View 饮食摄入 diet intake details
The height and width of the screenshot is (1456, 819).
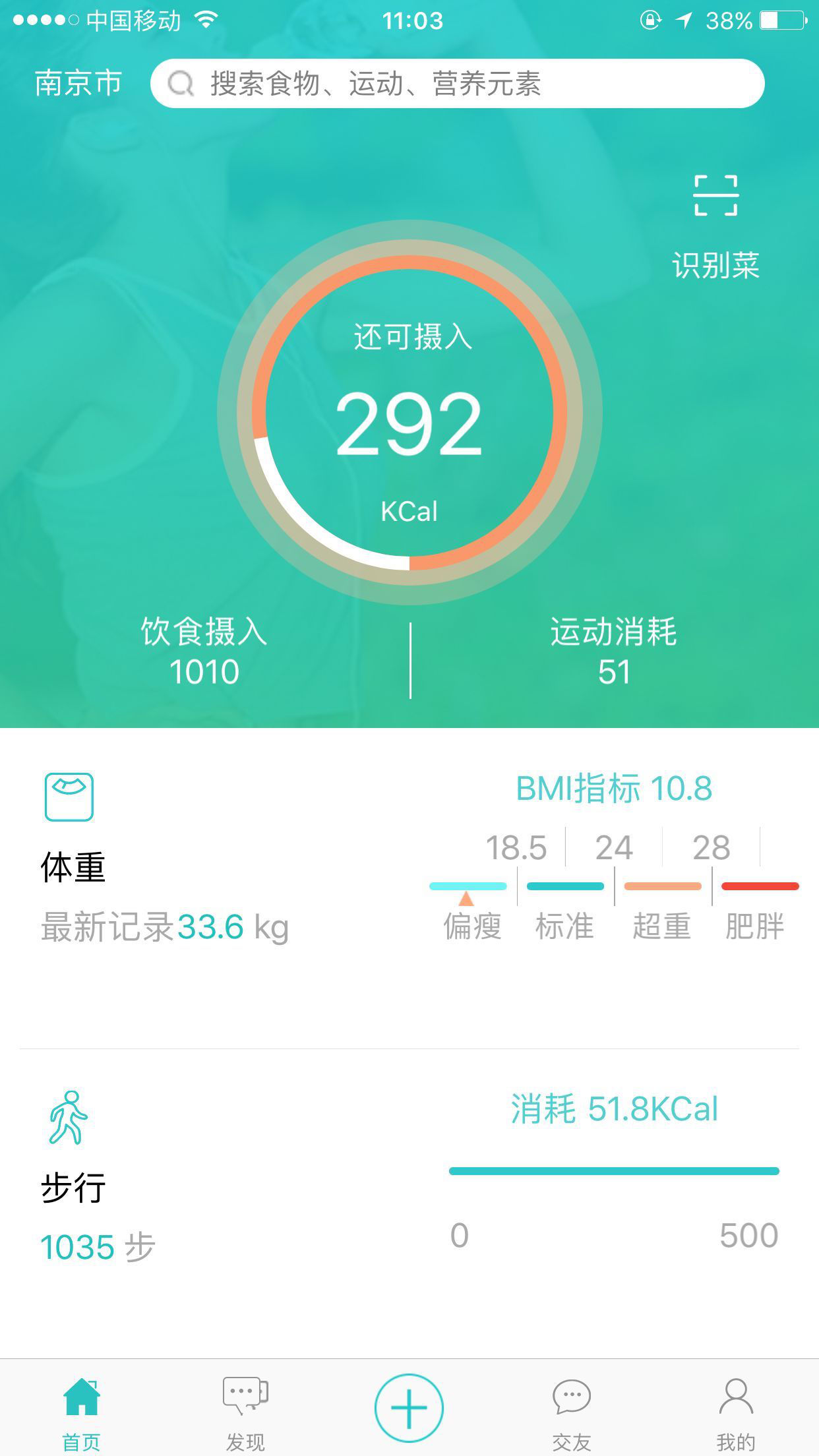pos(204,652)
